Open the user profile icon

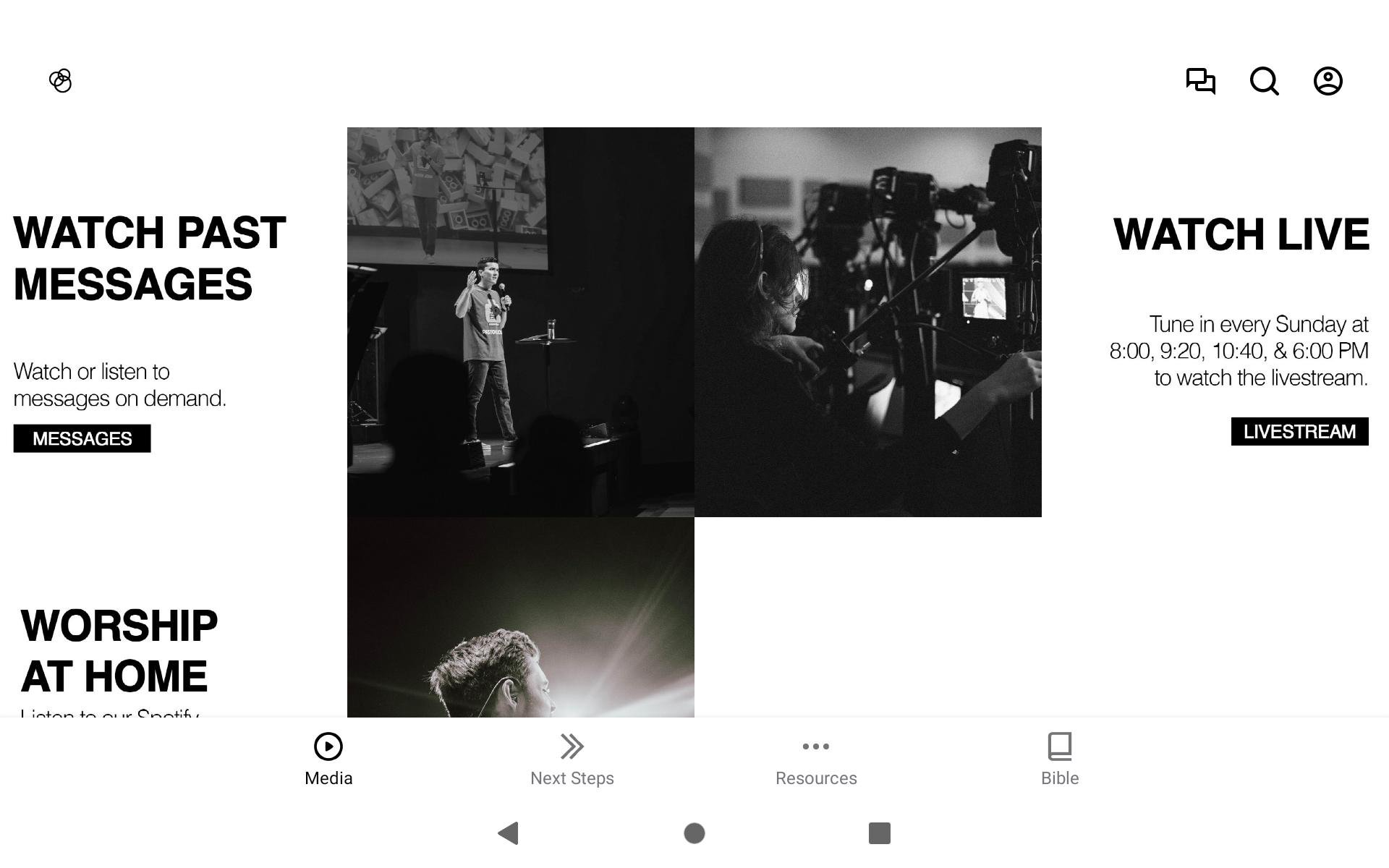1328,81
